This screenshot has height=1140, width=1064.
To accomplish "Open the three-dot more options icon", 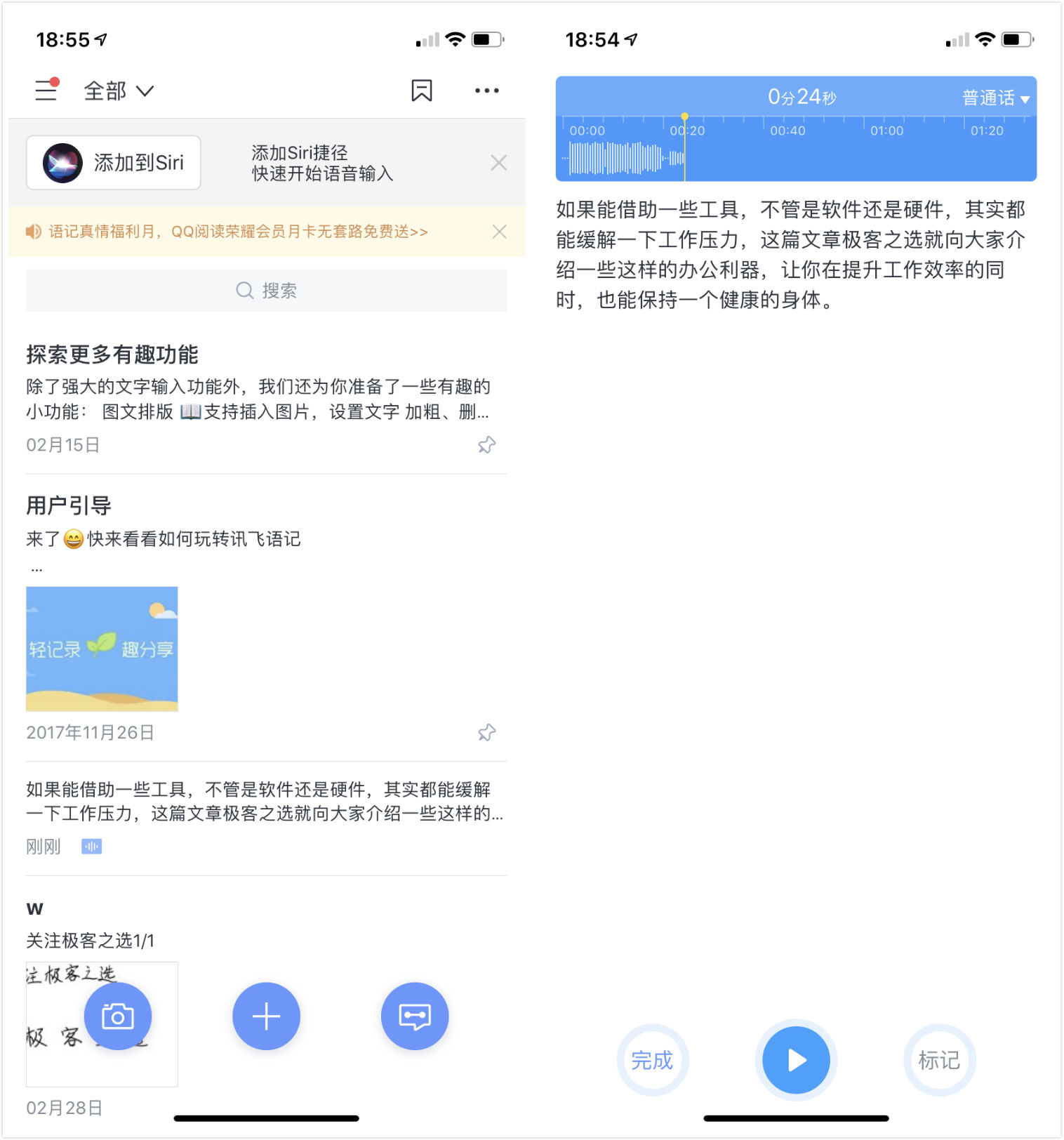I will (487, 90).
